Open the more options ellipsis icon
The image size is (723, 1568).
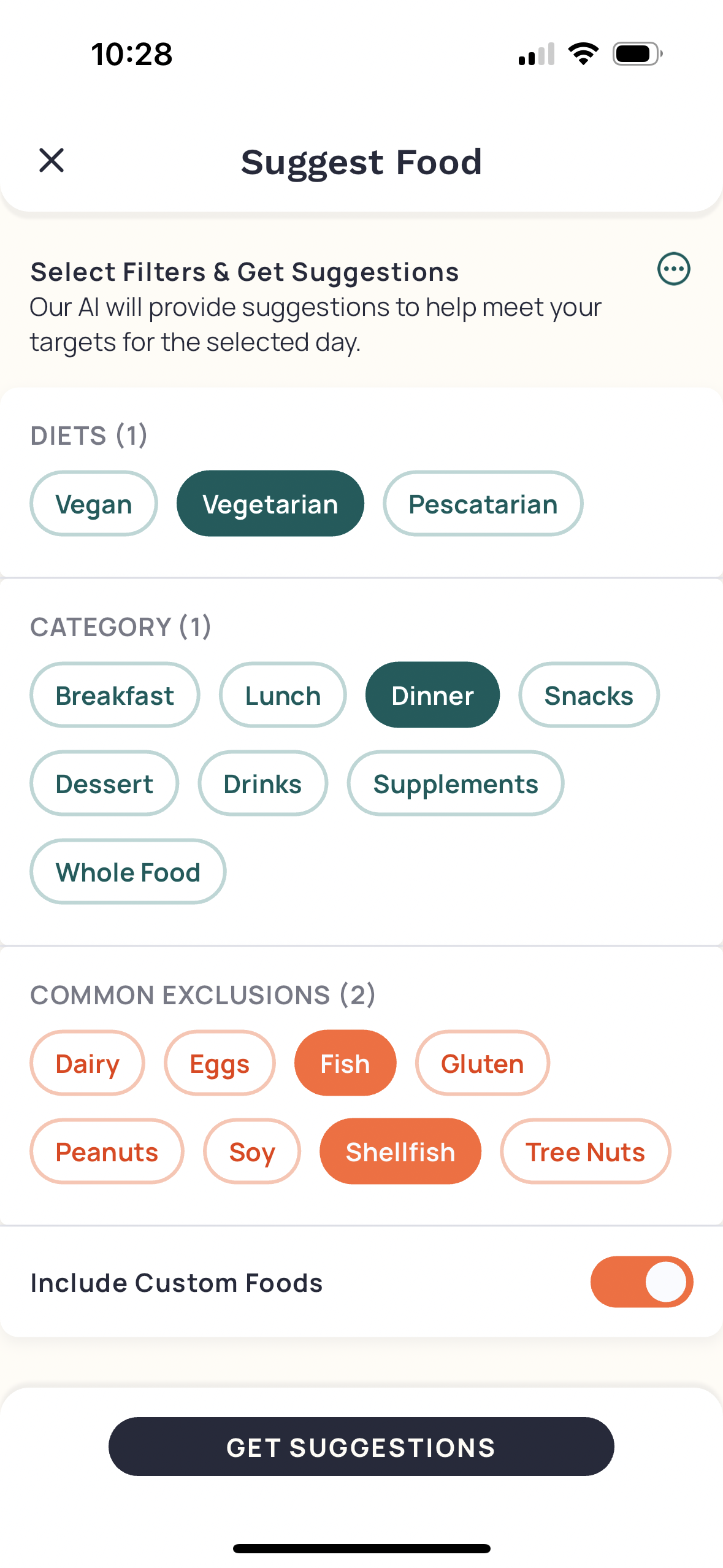[673, 269]
